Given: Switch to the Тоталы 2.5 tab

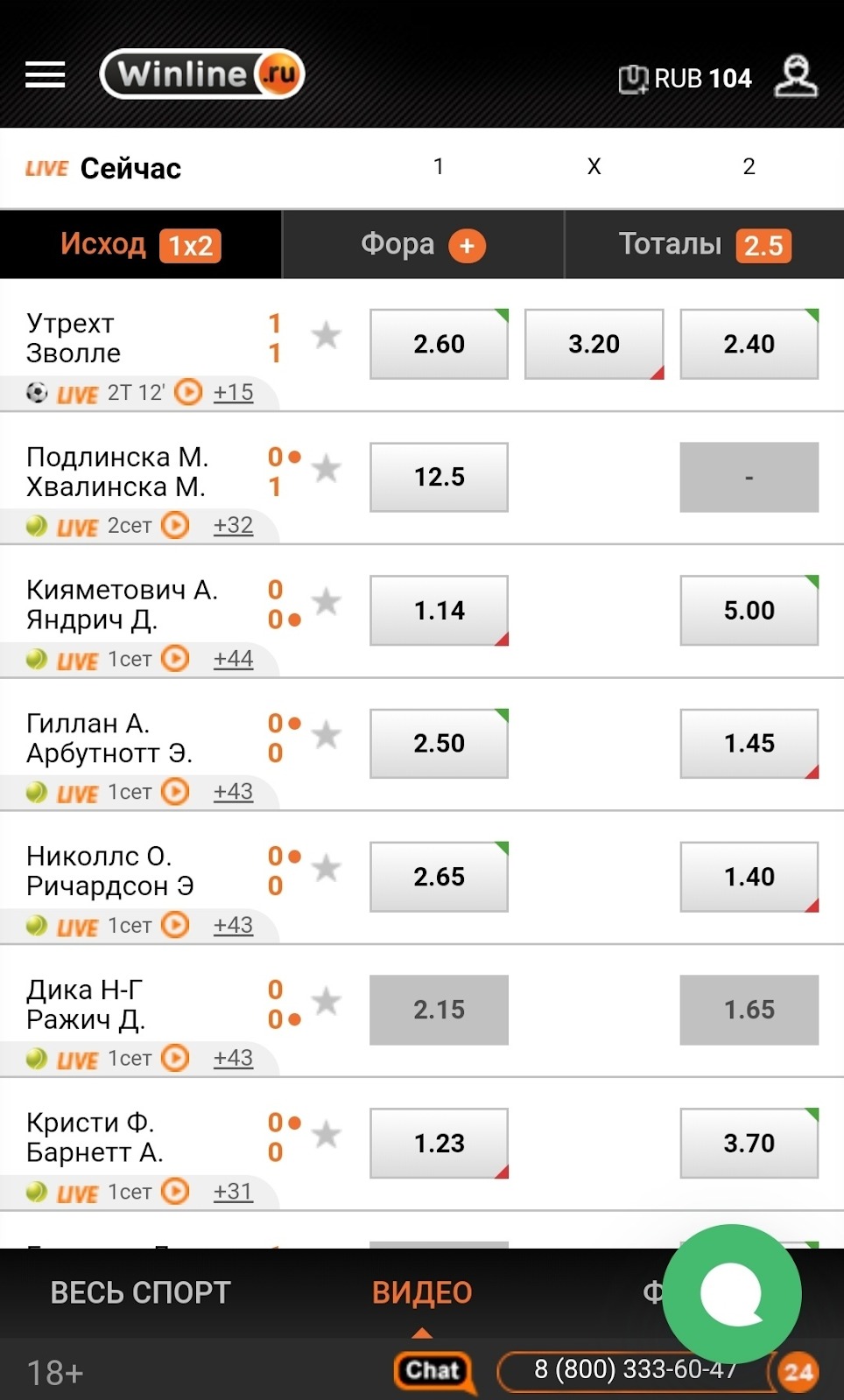Looking at the screenshot, I should [705, 245].
